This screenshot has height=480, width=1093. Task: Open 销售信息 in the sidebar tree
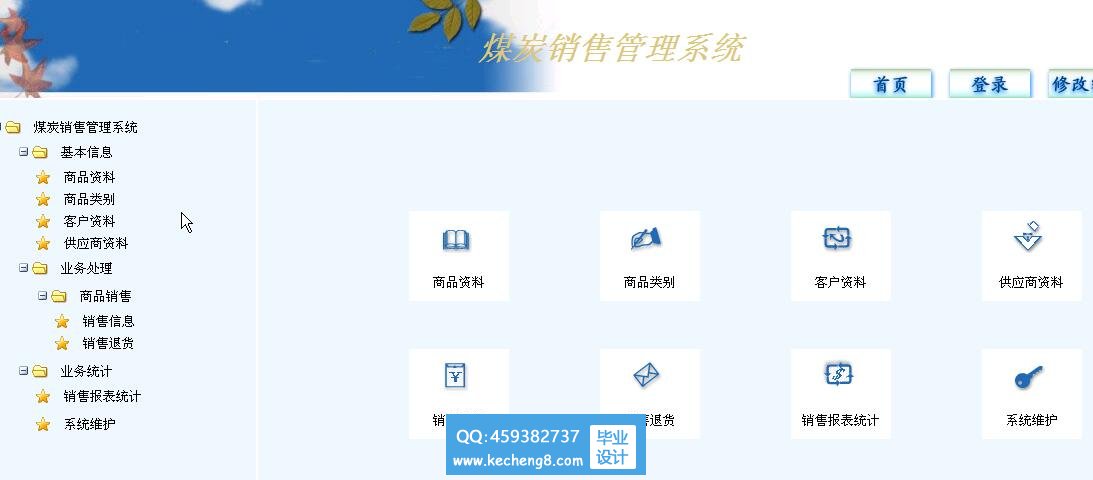point(108,321)
